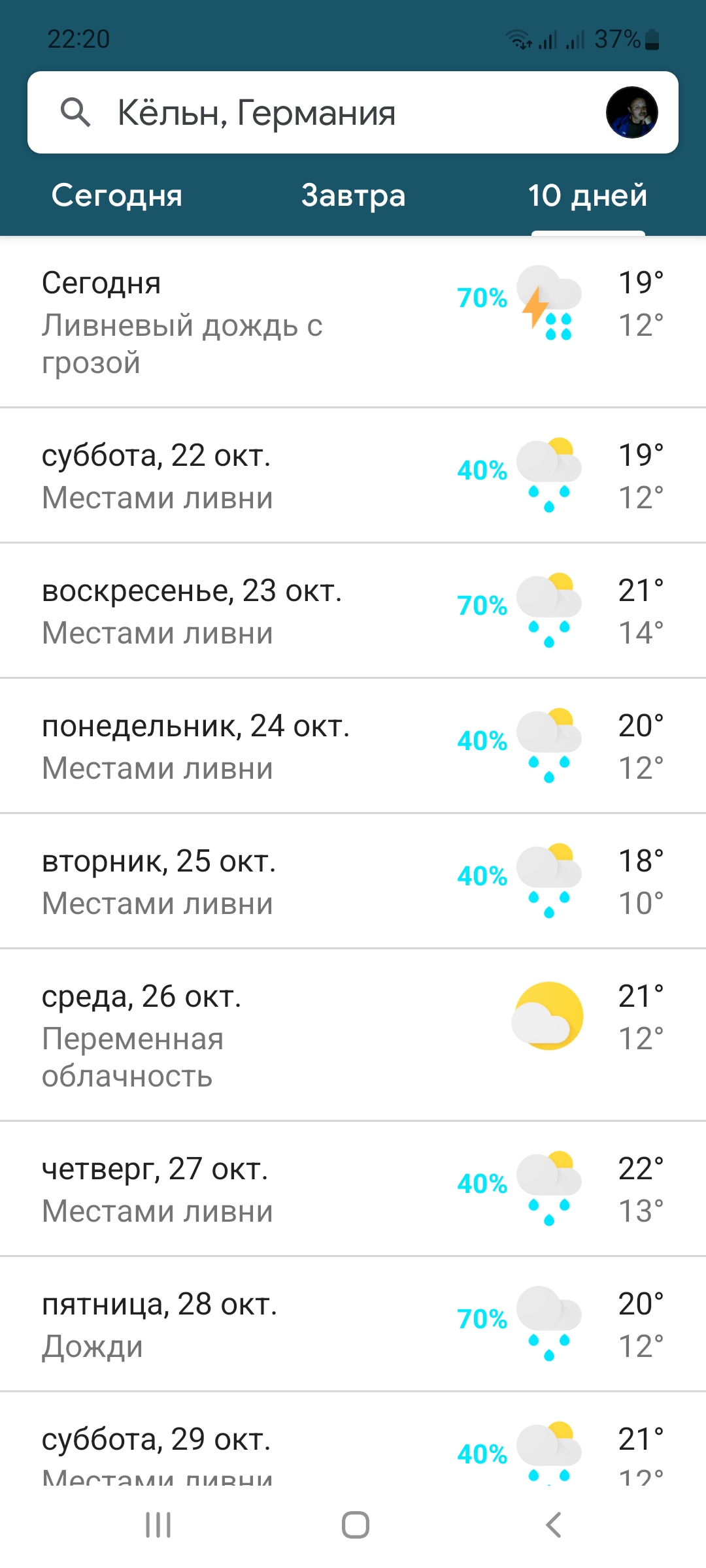Select the 10 дней tab

point(587,195)
